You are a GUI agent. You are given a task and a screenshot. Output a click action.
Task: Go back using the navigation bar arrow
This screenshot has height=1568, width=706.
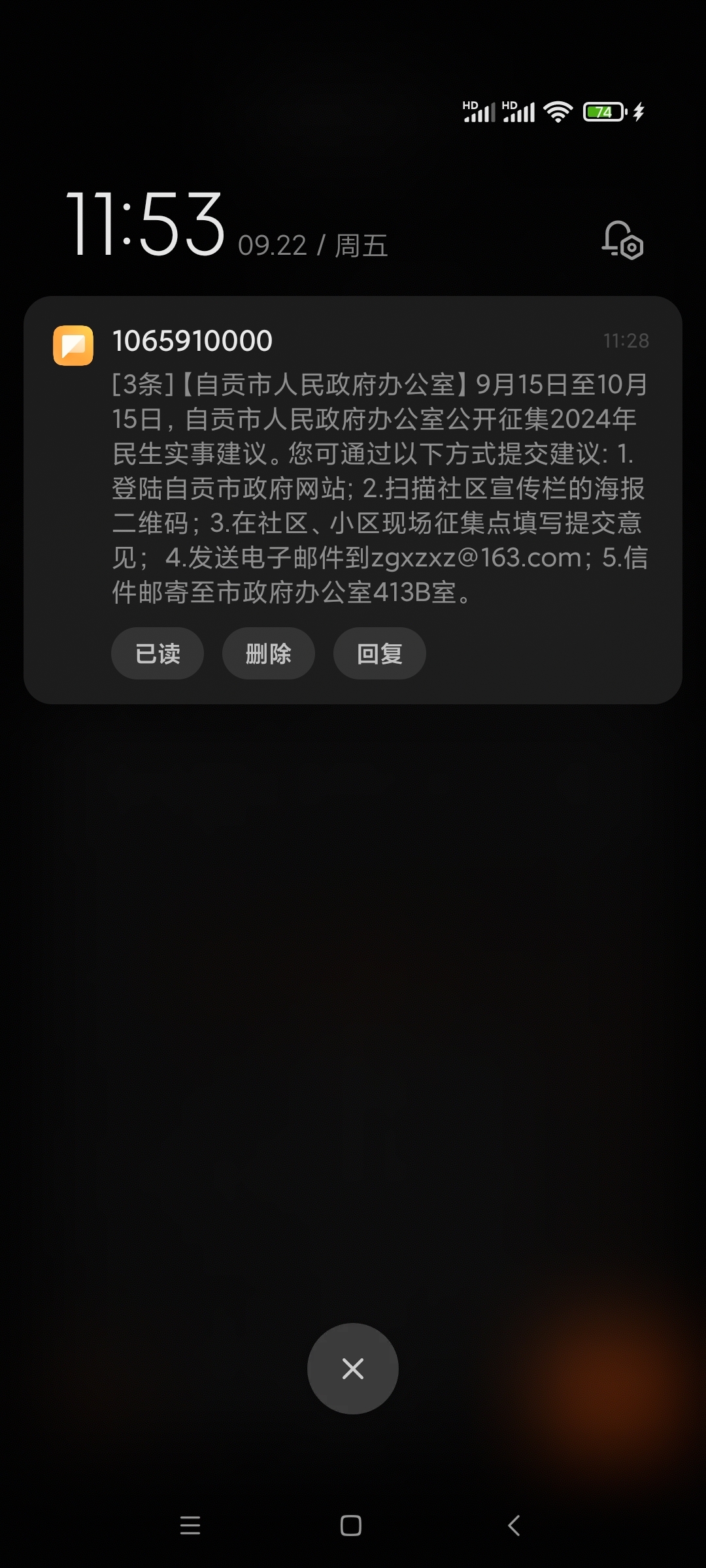point(514,1526)
